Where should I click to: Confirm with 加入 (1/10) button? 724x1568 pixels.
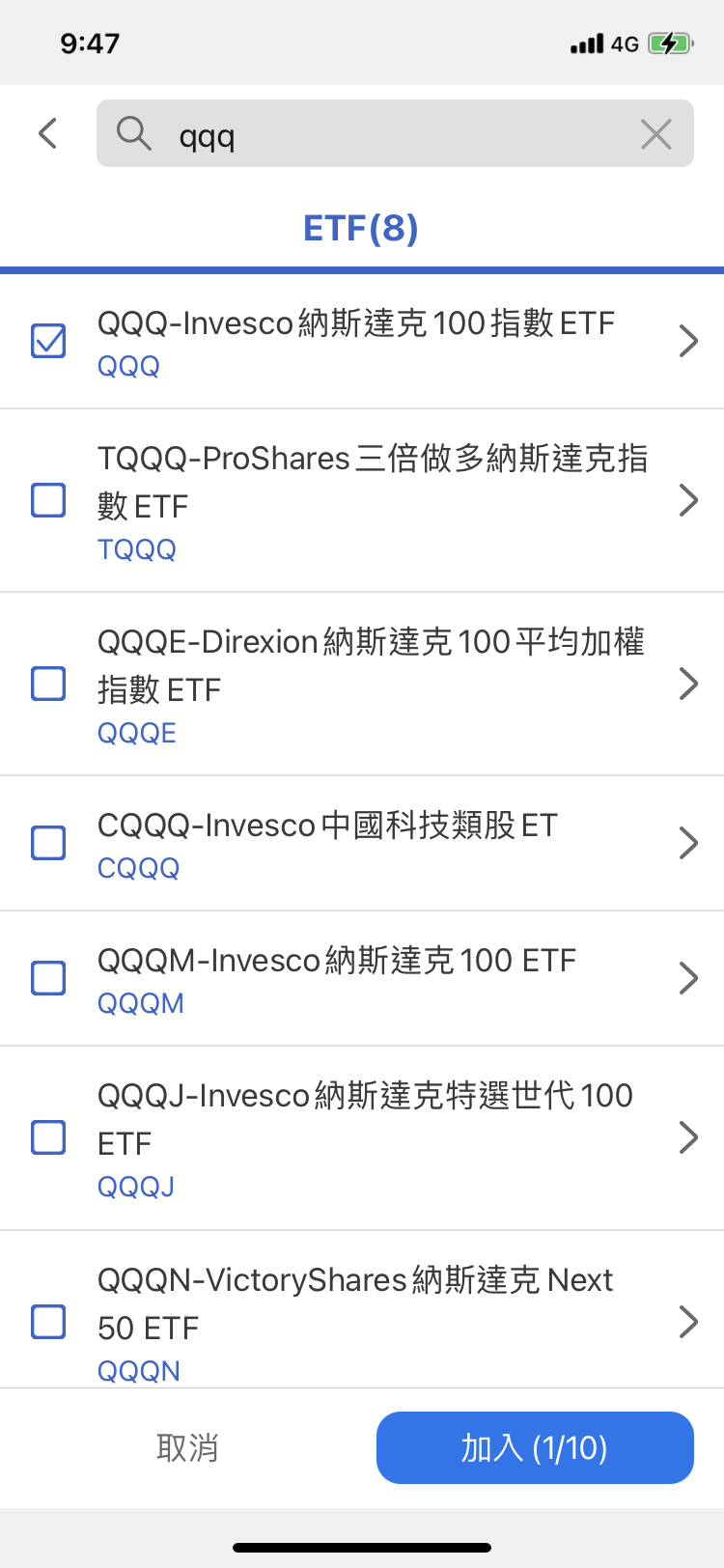coord(535,1448)
